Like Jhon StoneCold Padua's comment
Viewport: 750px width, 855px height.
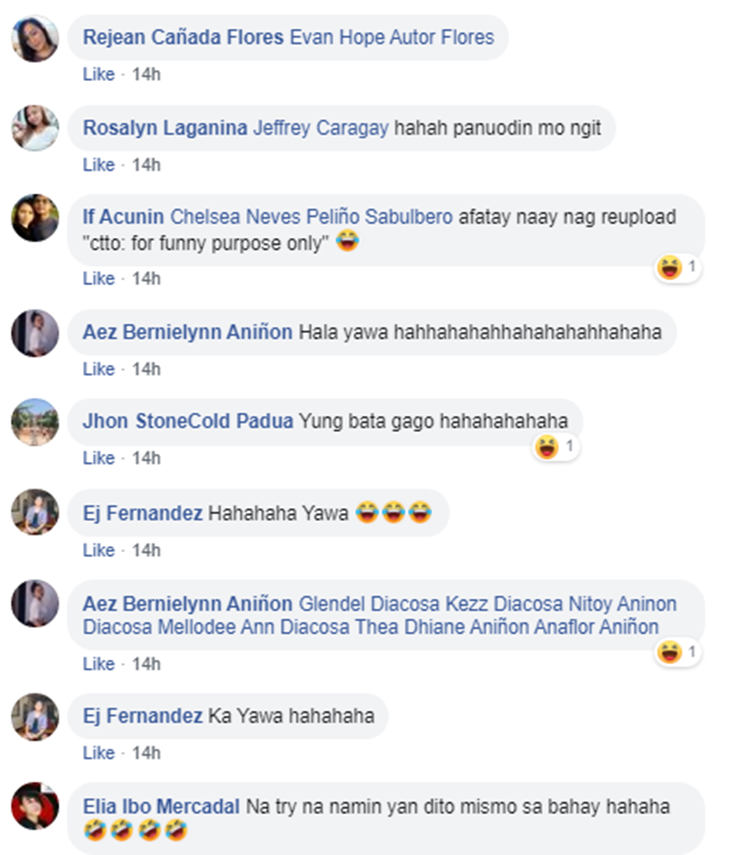(x=98, y=457)
